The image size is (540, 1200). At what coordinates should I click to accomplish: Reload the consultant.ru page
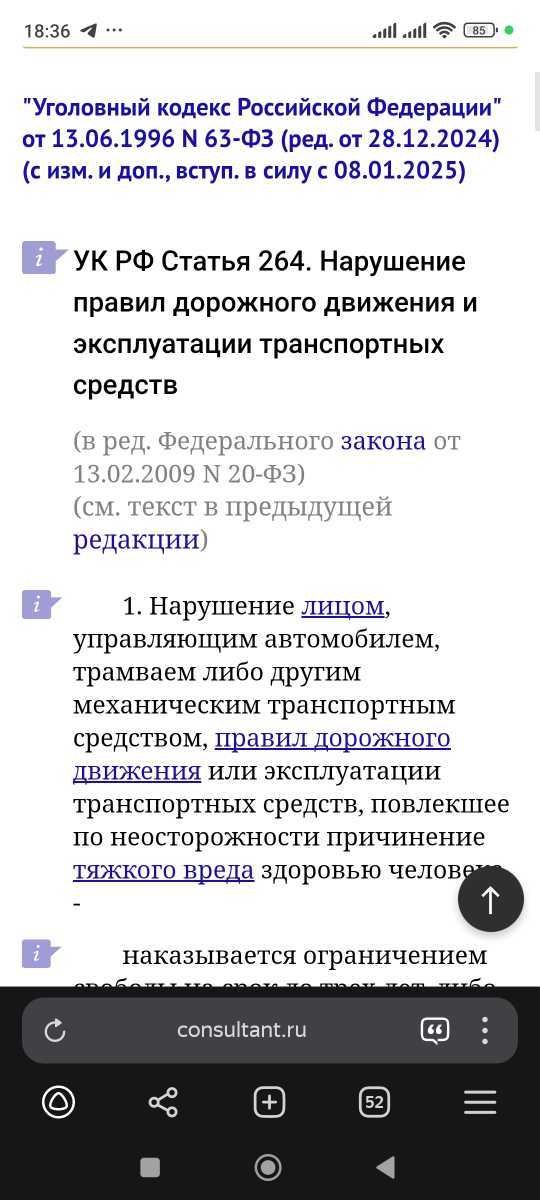(55, 1030)
